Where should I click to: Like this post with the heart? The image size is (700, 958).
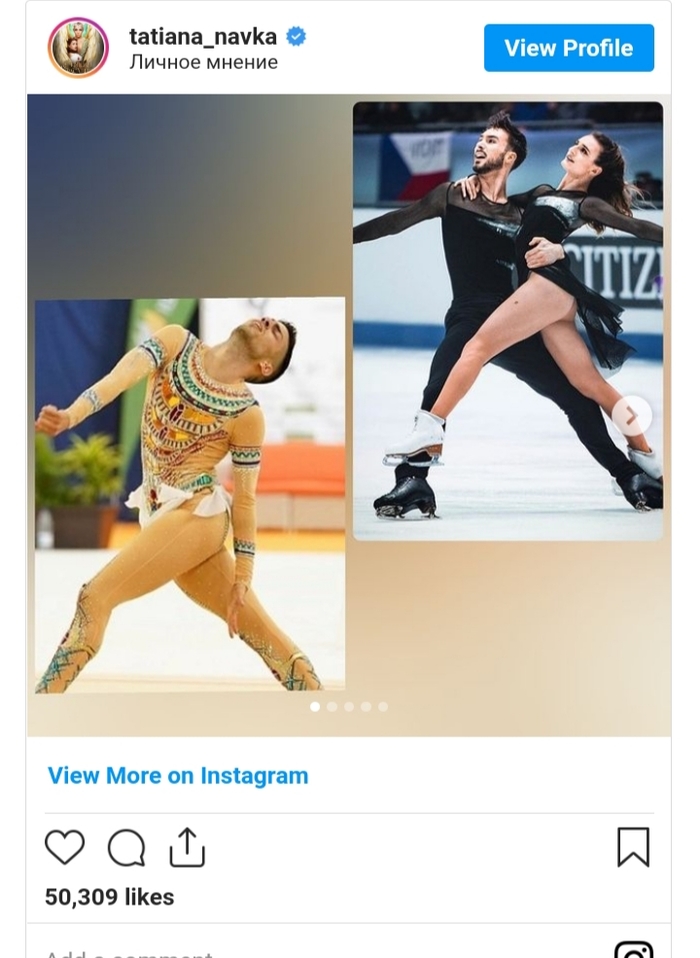click(65, 848)
